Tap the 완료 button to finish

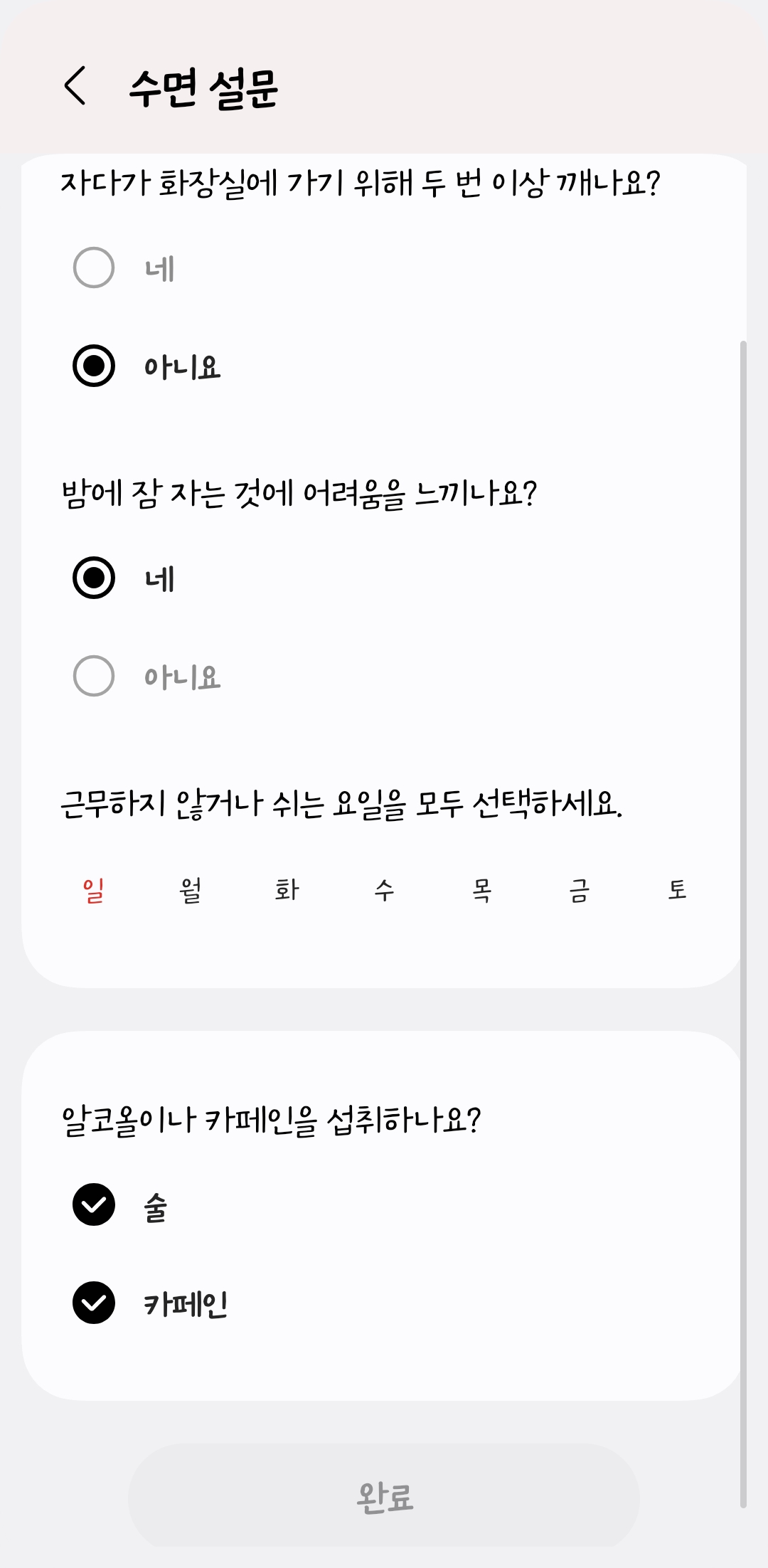tap(384, 1497)
